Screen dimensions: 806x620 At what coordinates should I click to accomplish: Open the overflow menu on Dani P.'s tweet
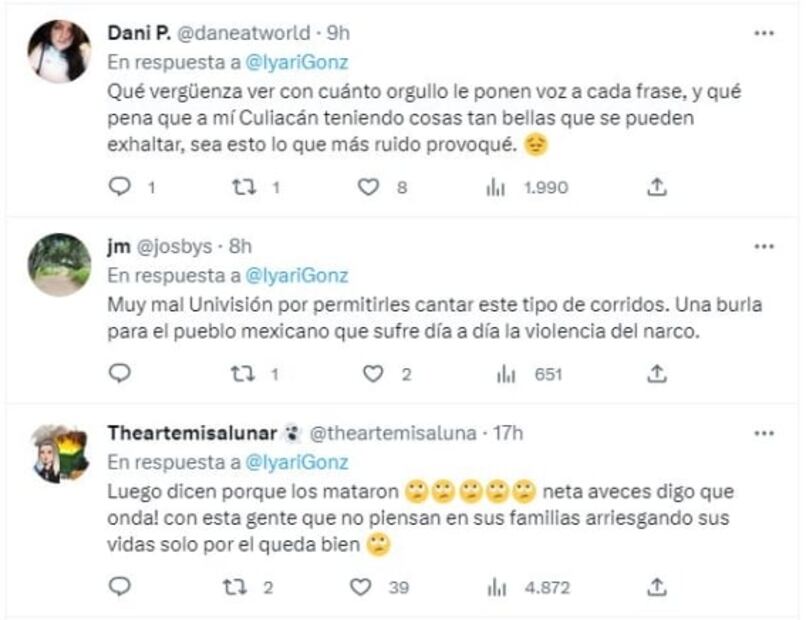(764, 31)
